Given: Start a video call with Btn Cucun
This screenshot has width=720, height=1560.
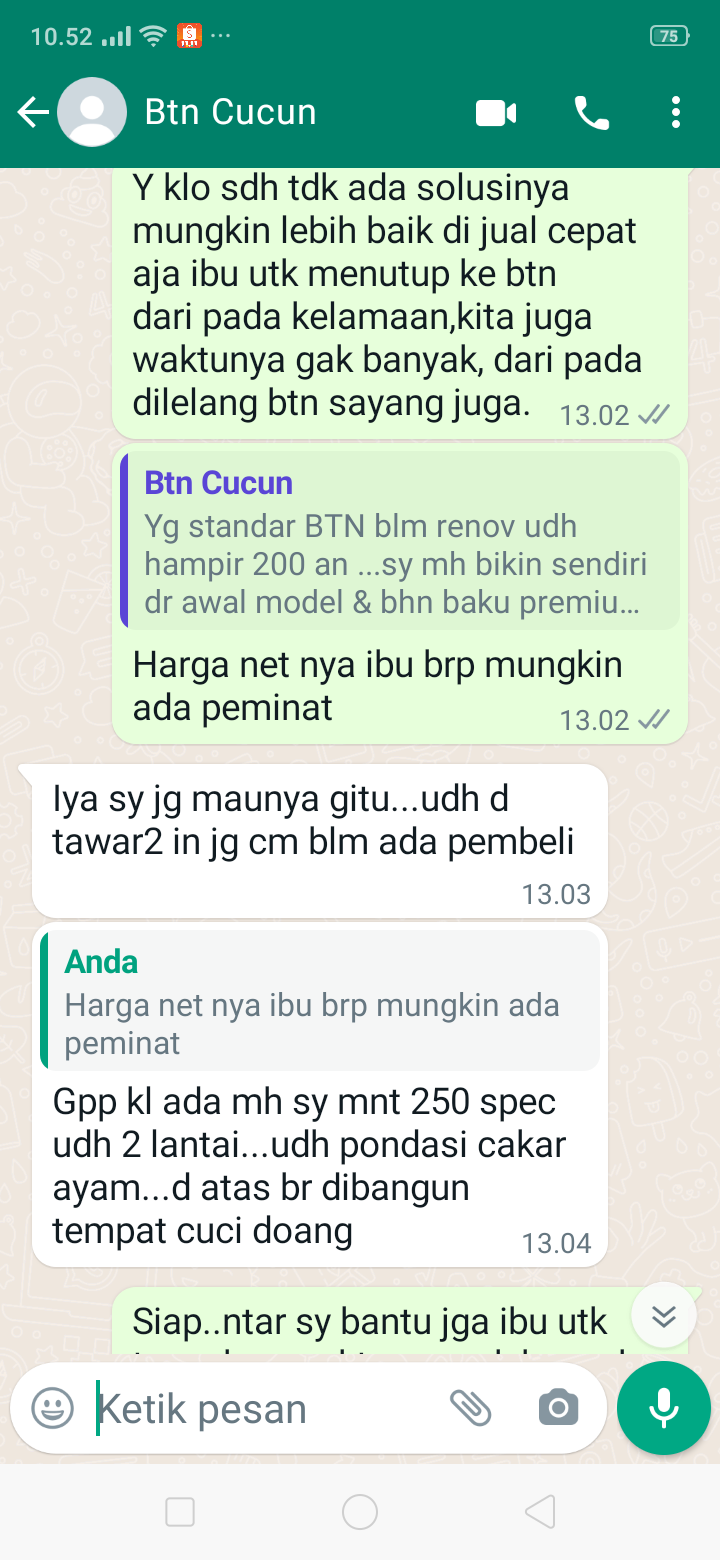Looking at the screenshot, I should [x=495, y=113].
